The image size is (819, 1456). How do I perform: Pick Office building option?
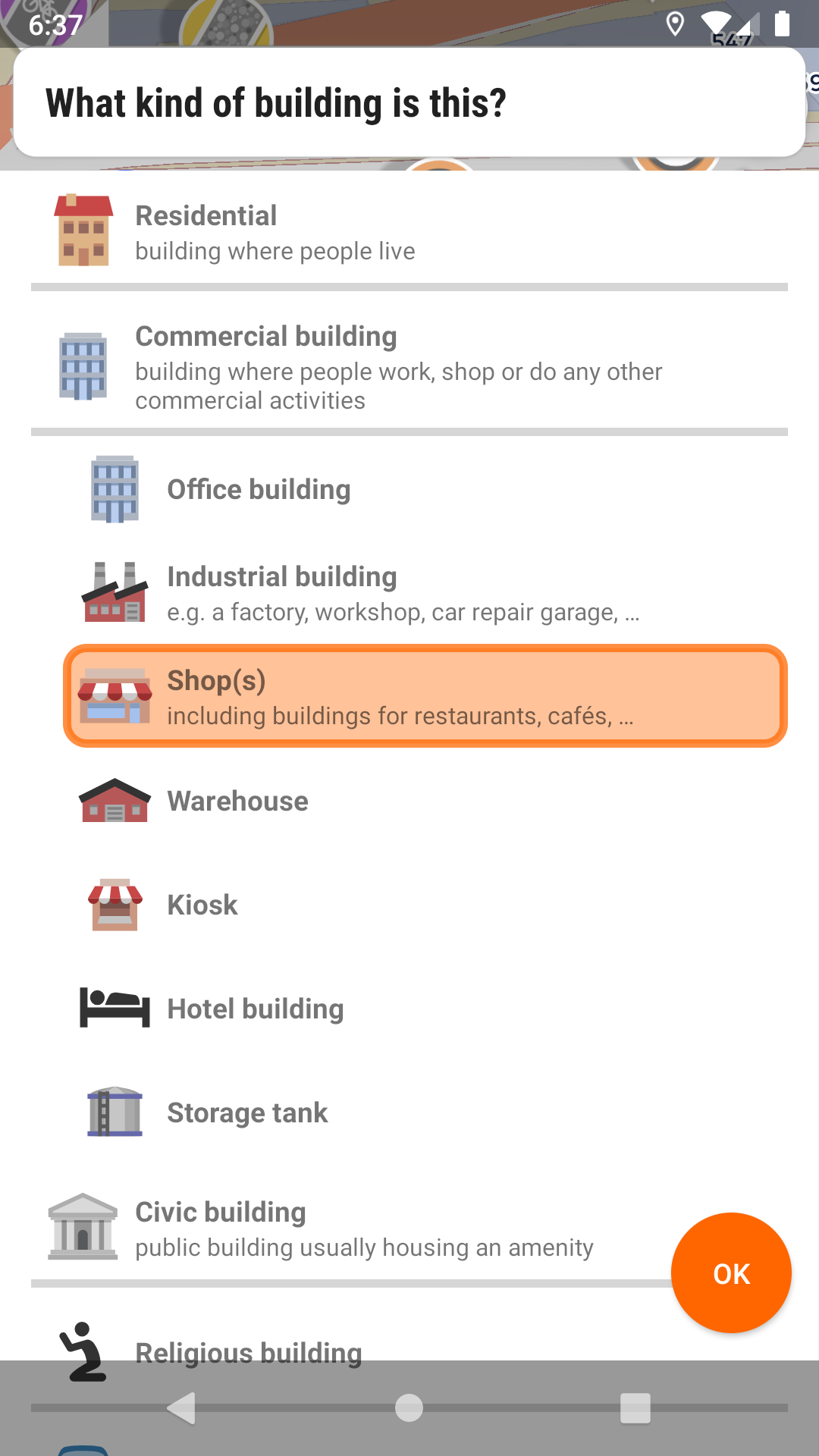425,490
